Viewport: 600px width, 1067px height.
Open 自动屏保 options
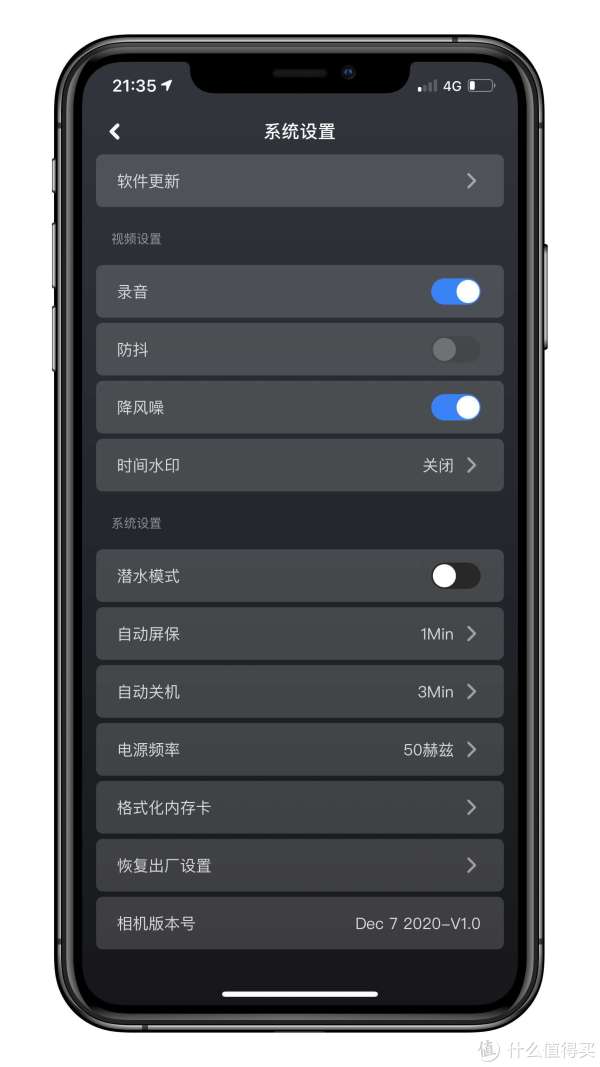tap(300, 634)
